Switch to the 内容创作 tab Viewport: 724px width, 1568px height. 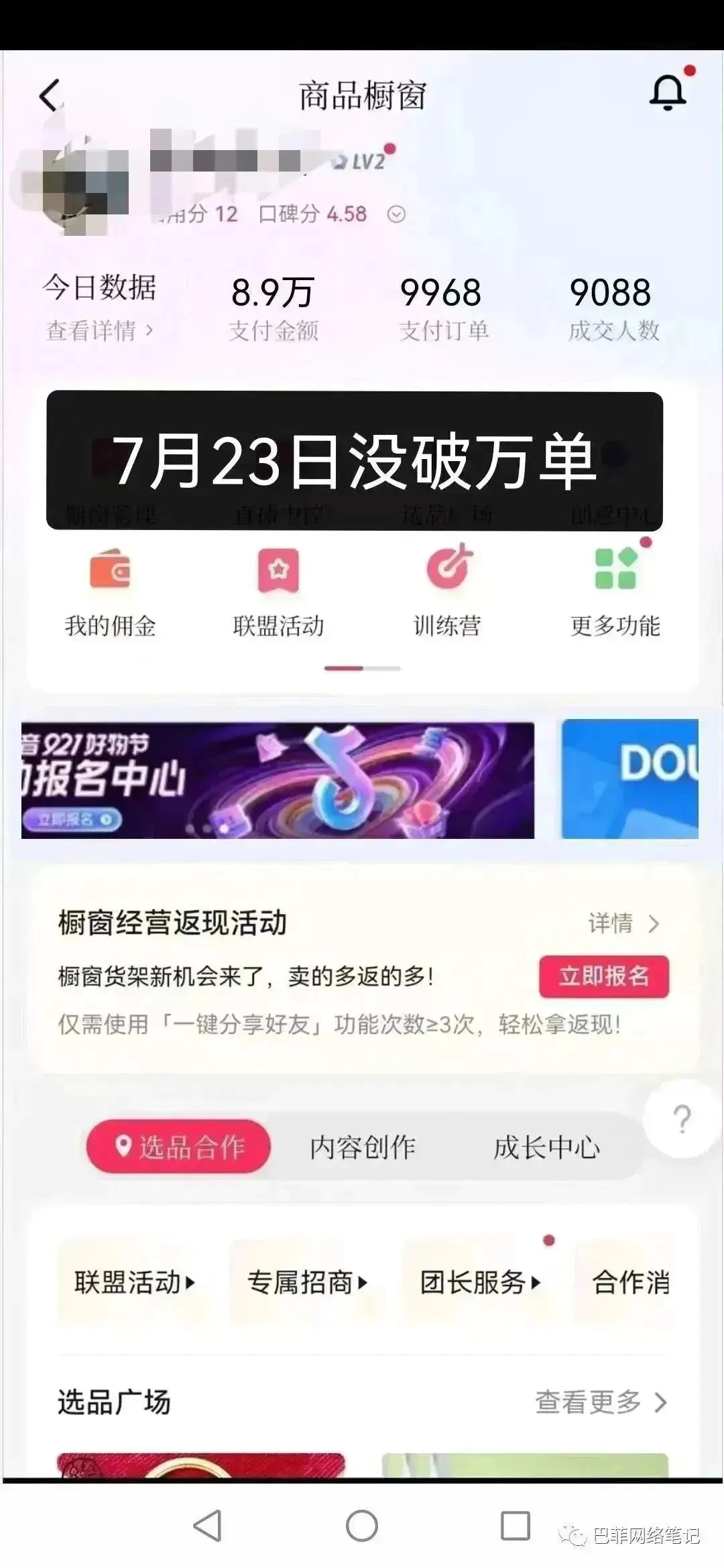tap(363, 1147)
